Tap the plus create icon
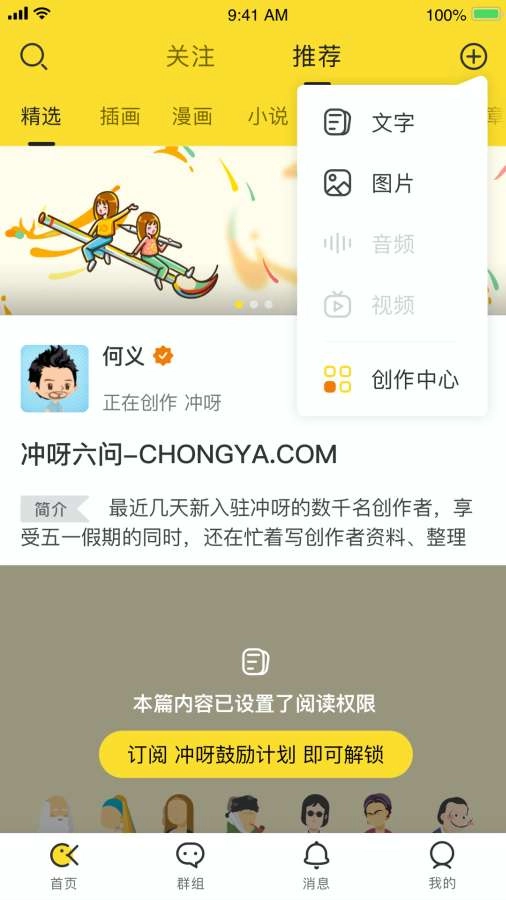506x900 pixels. [473, 57]
